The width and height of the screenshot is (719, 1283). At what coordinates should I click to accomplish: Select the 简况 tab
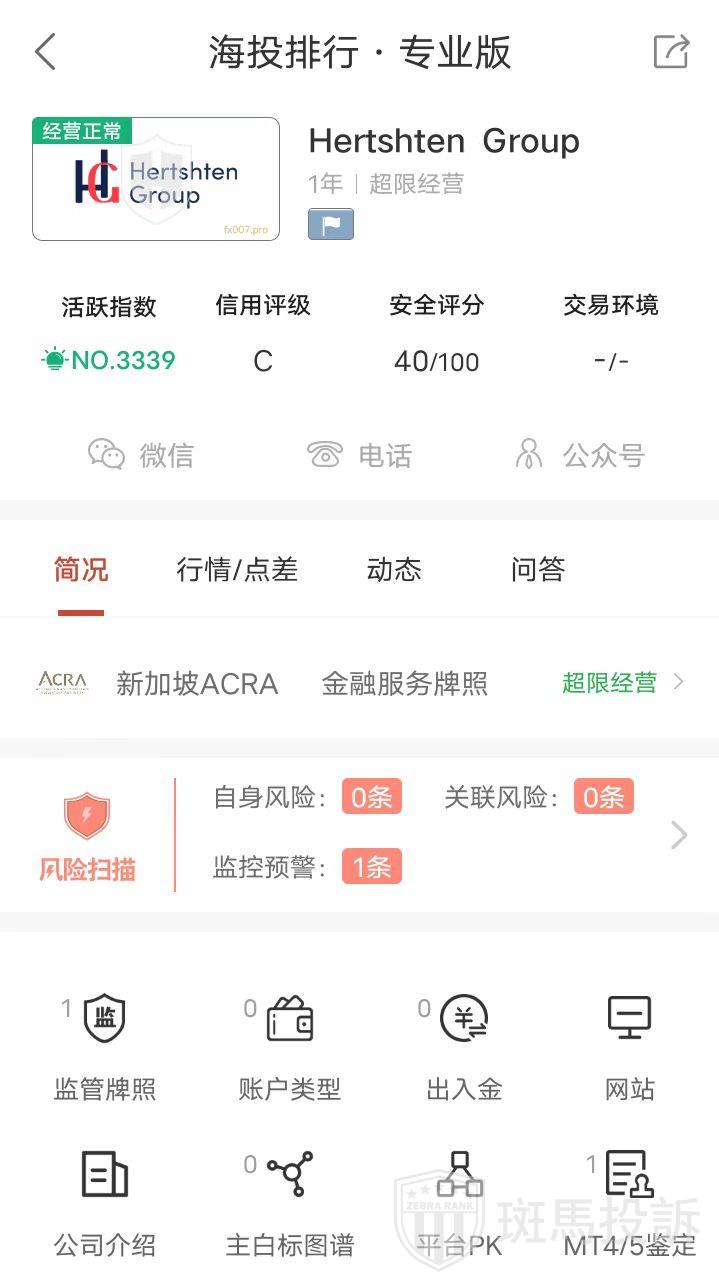tap(81, 570)
